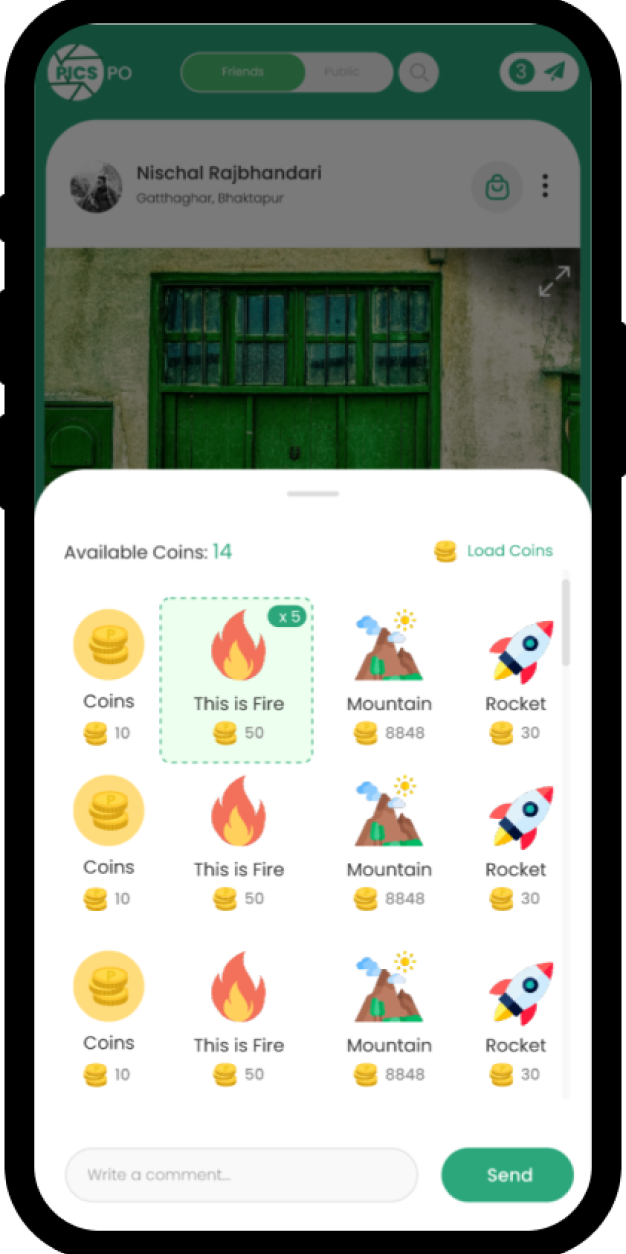Open direct messages paper plane

[x=555, y=72]
